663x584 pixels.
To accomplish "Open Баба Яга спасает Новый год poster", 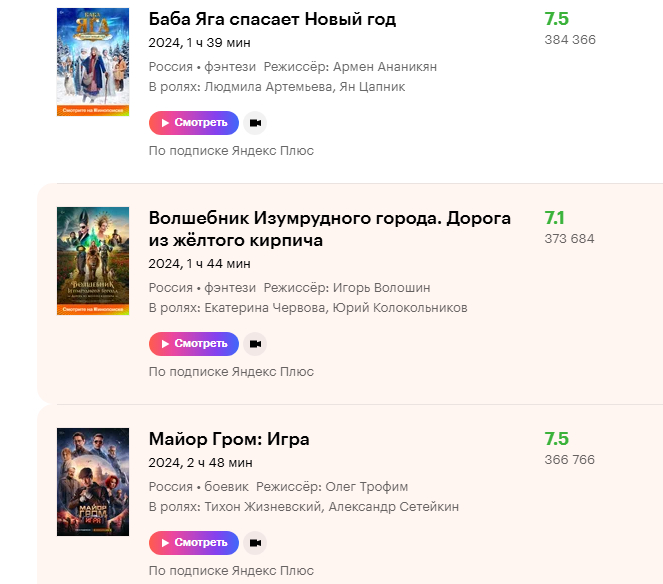I will (93, 62).
